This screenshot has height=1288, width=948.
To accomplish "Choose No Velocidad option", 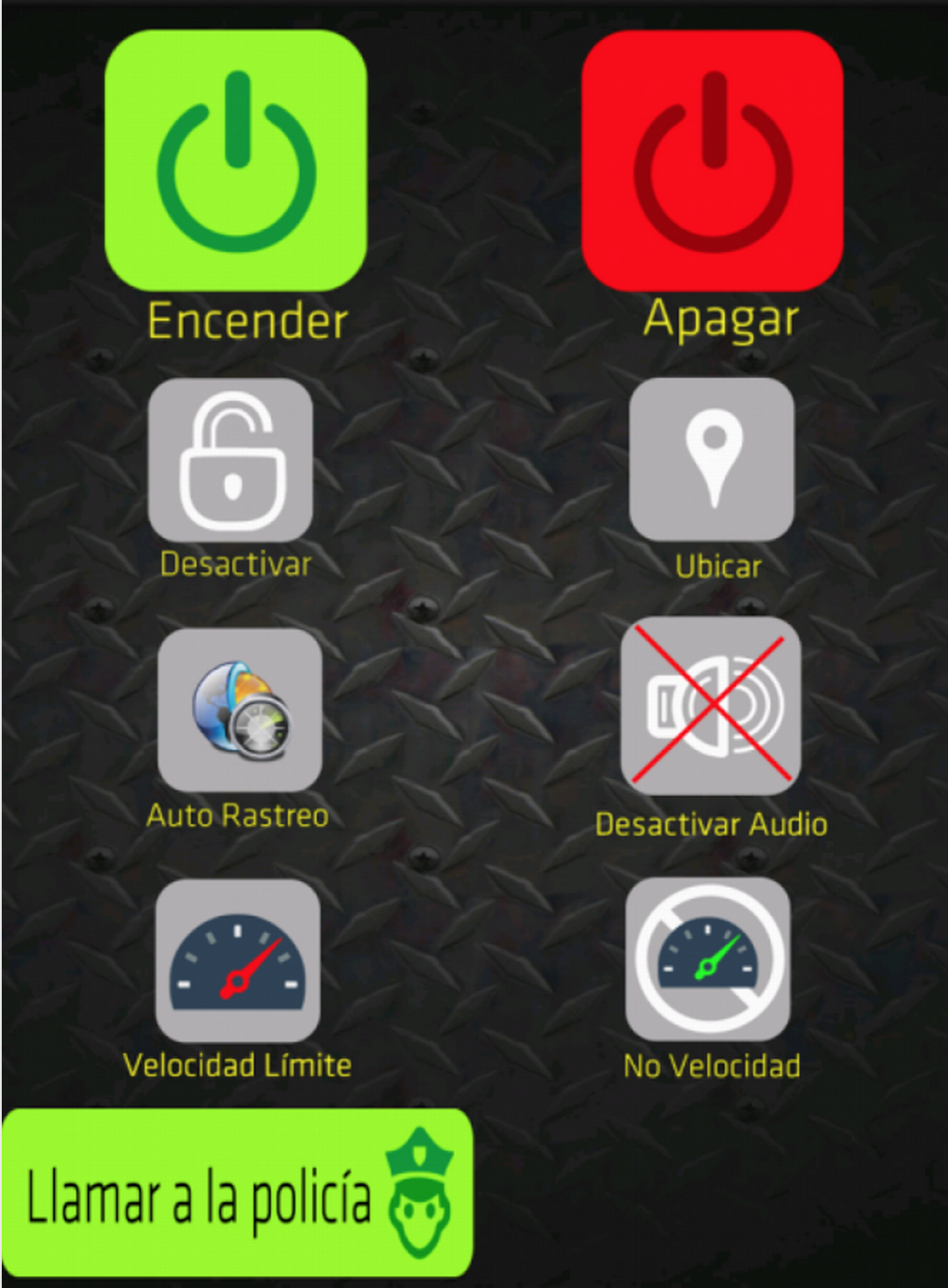I will (708, 959).
